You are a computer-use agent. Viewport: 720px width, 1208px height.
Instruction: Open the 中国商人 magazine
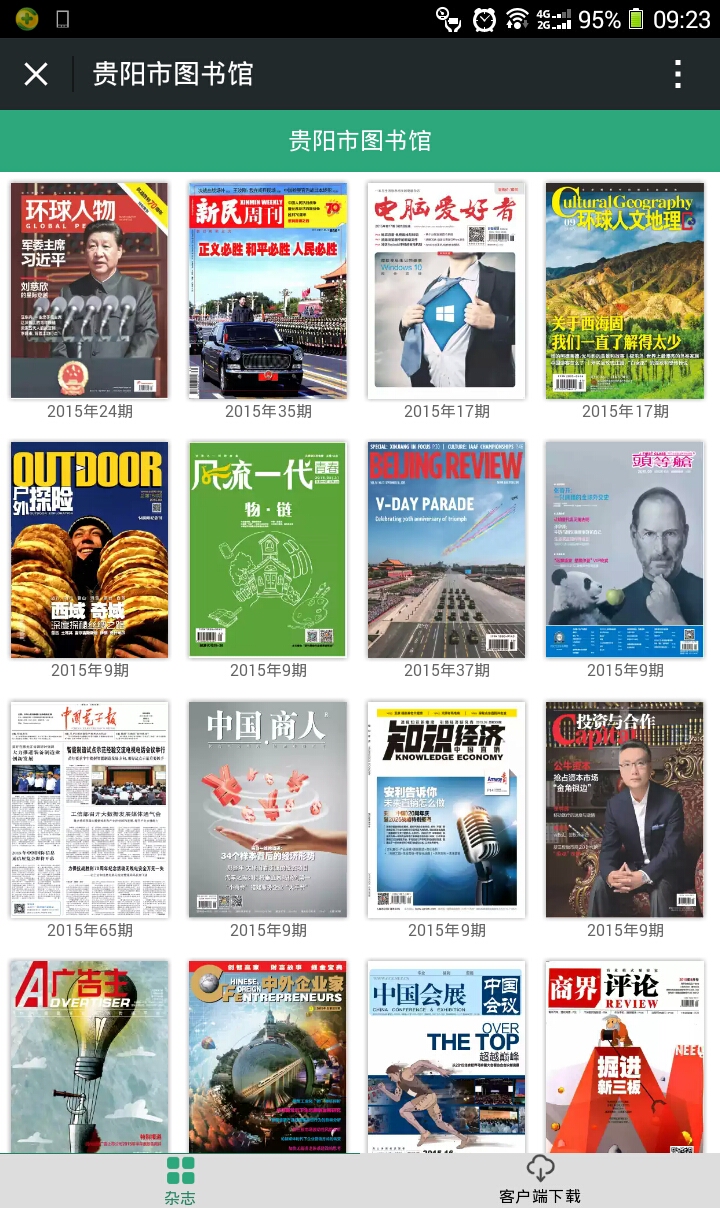pyautogui.click(x=268, y=809)
